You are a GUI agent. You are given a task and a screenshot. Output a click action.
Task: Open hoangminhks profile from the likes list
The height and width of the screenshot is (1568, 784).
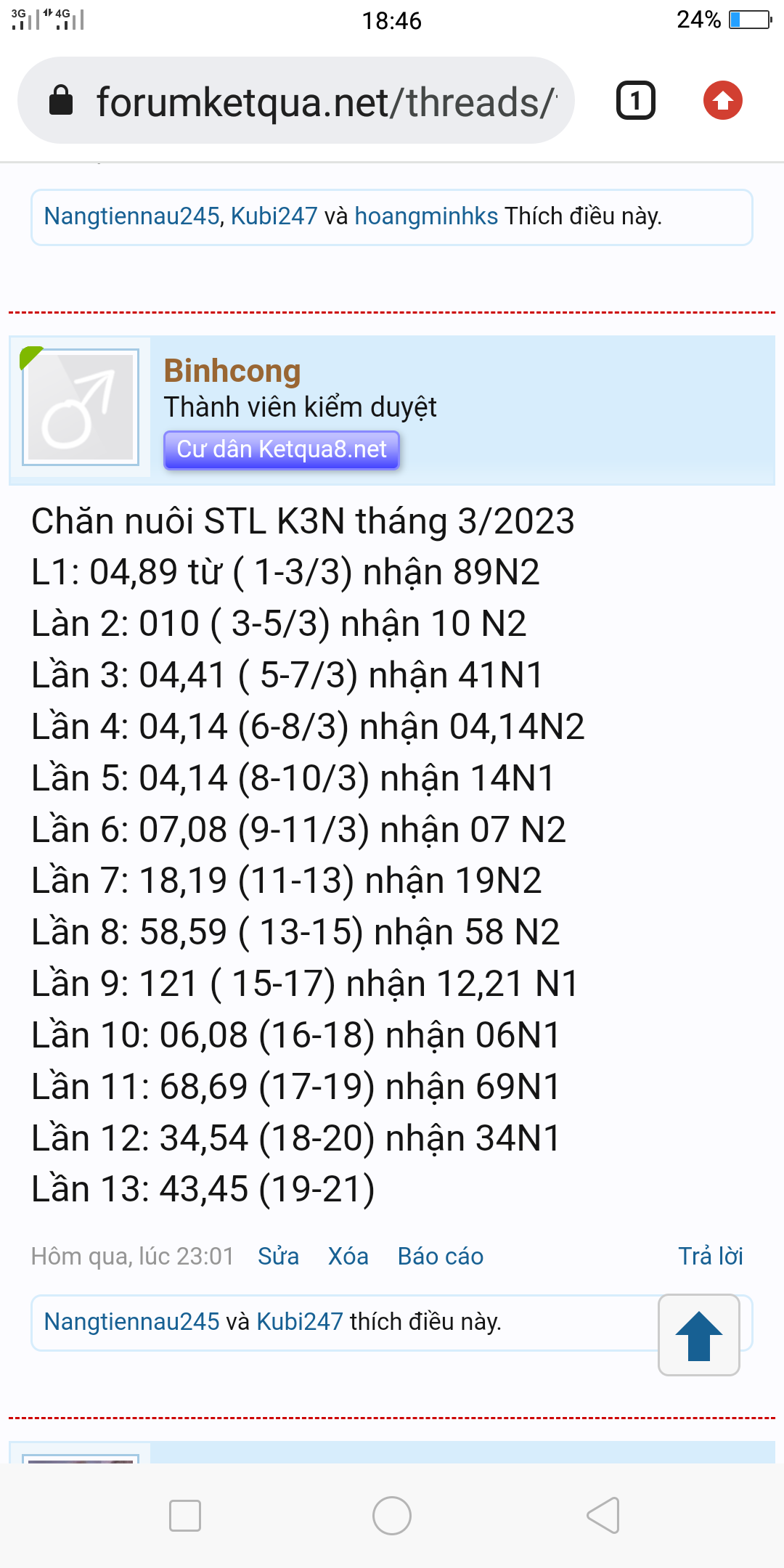[427, 216]
